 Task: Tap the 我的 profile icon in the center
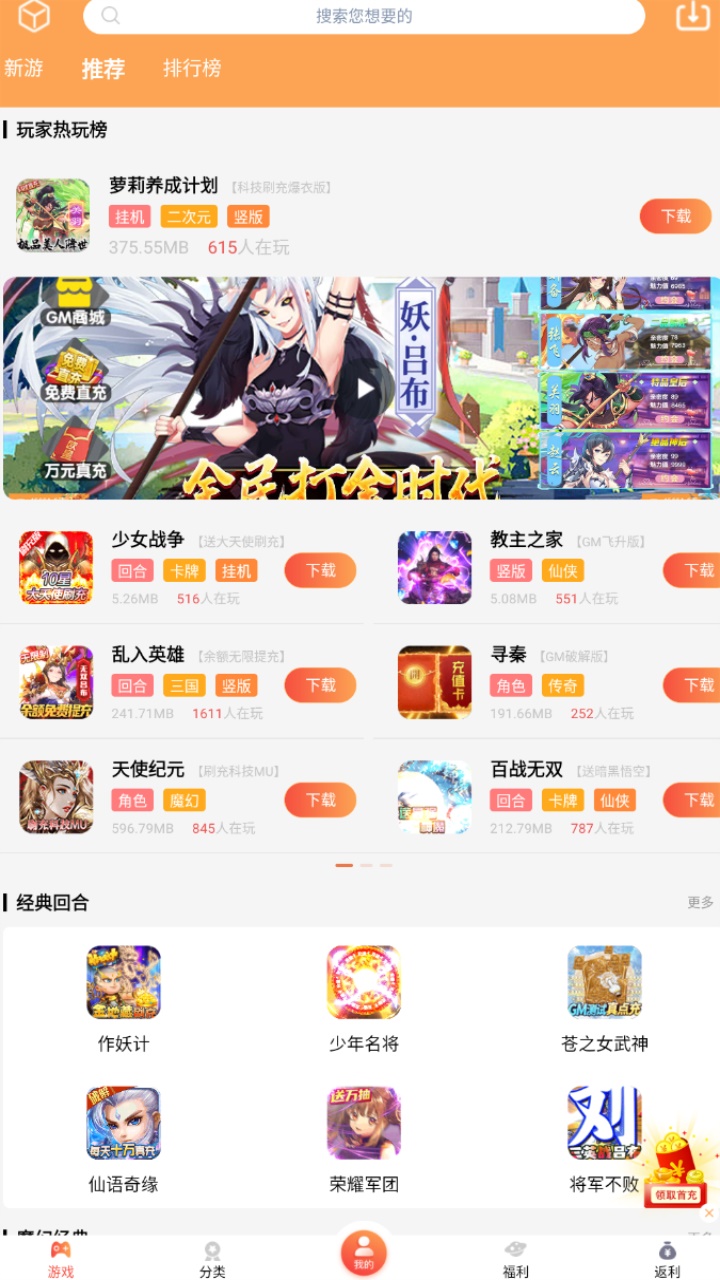[x=363, y=1250]
